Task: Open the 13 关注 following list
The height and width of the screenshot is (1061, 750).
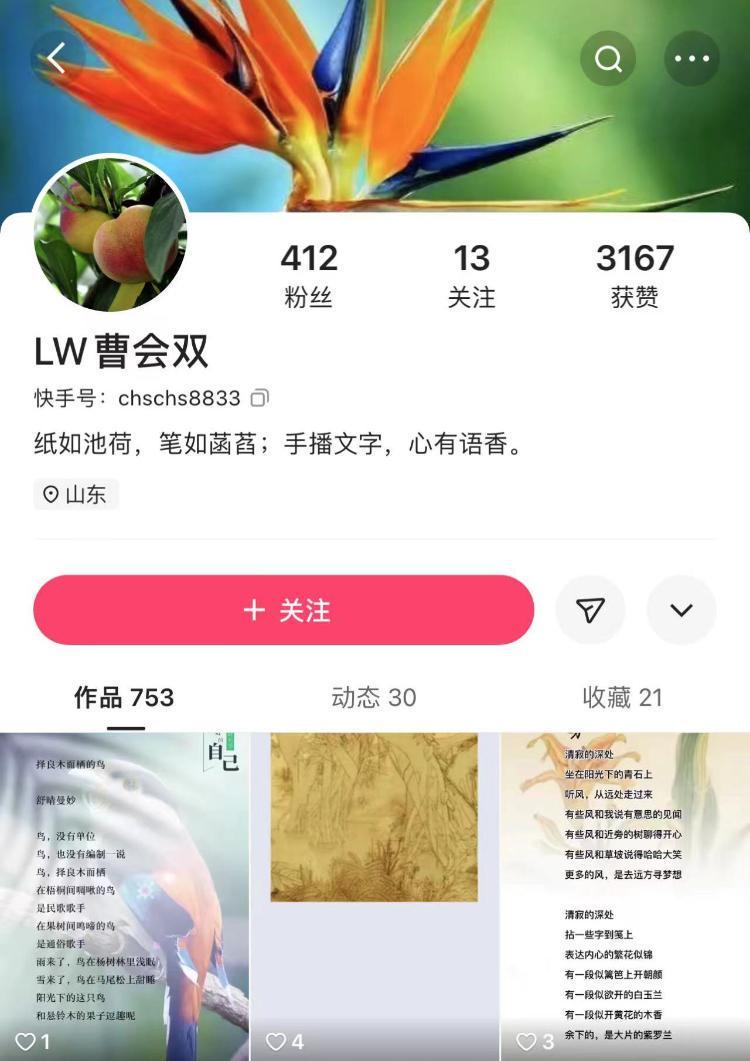Action: [x=471, y=275]
